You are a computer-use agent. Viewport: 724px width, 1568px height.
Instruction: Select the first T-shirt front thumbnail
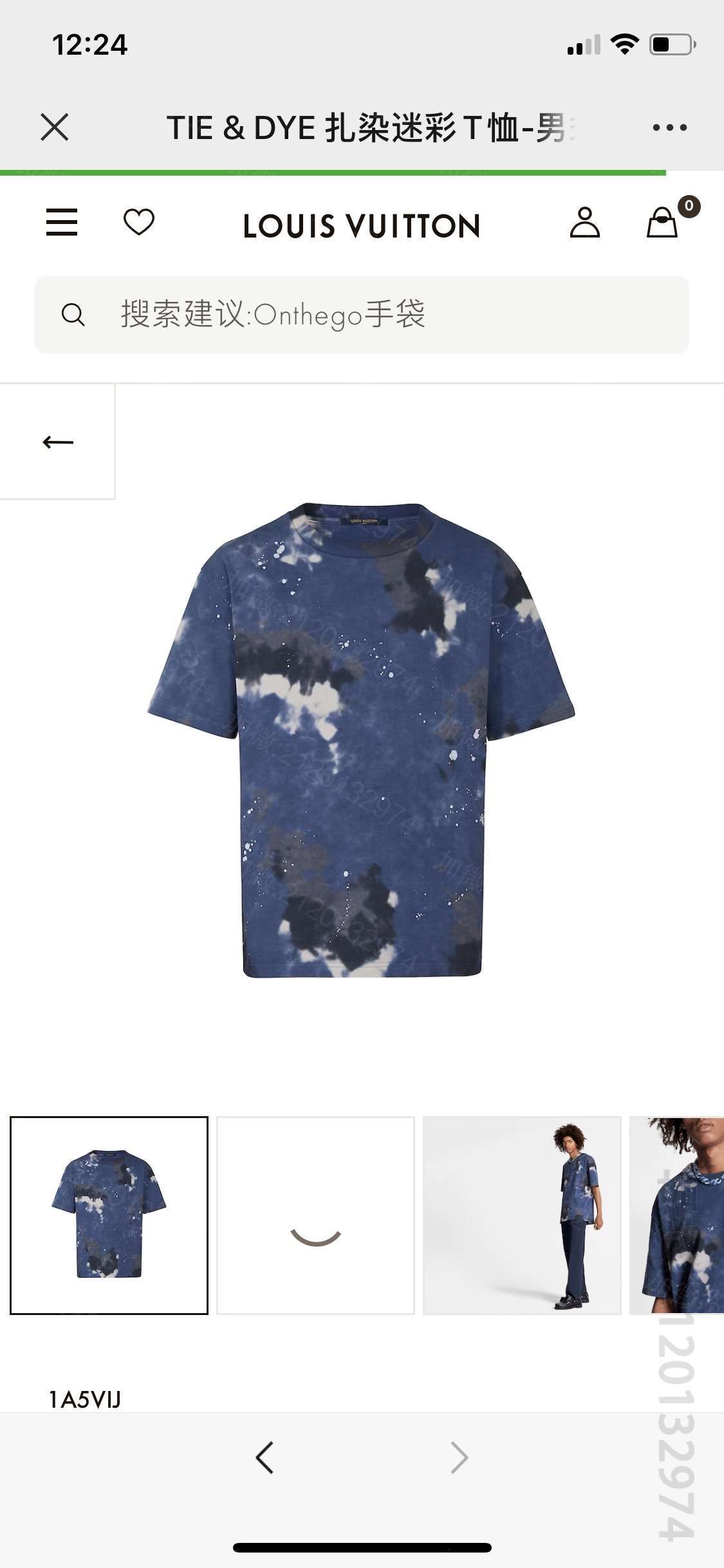pyautogui.click(x=109, y=1215)
